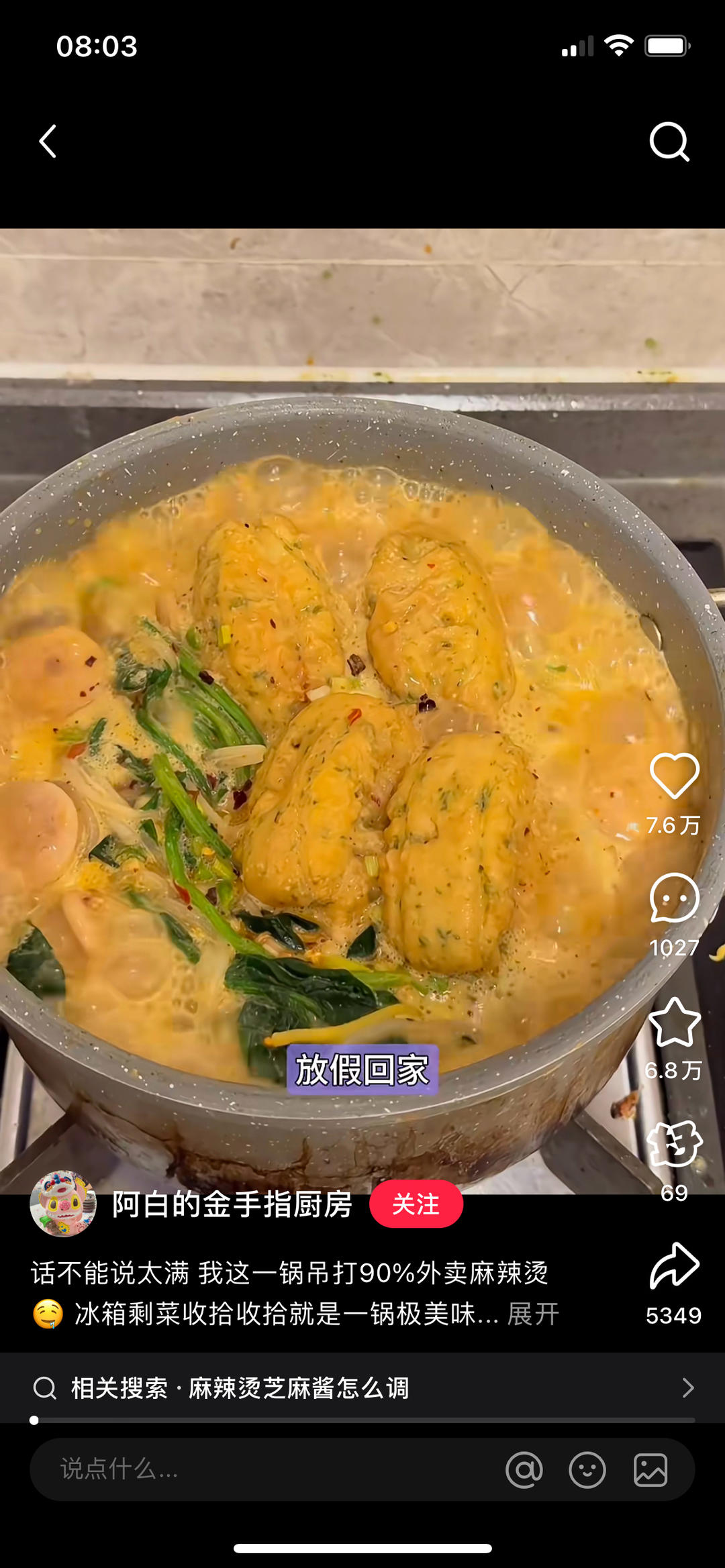Open the 阿白的金手指厨房 profile avatar
Screen dimensions: 725x1568
click(63, 1204)
